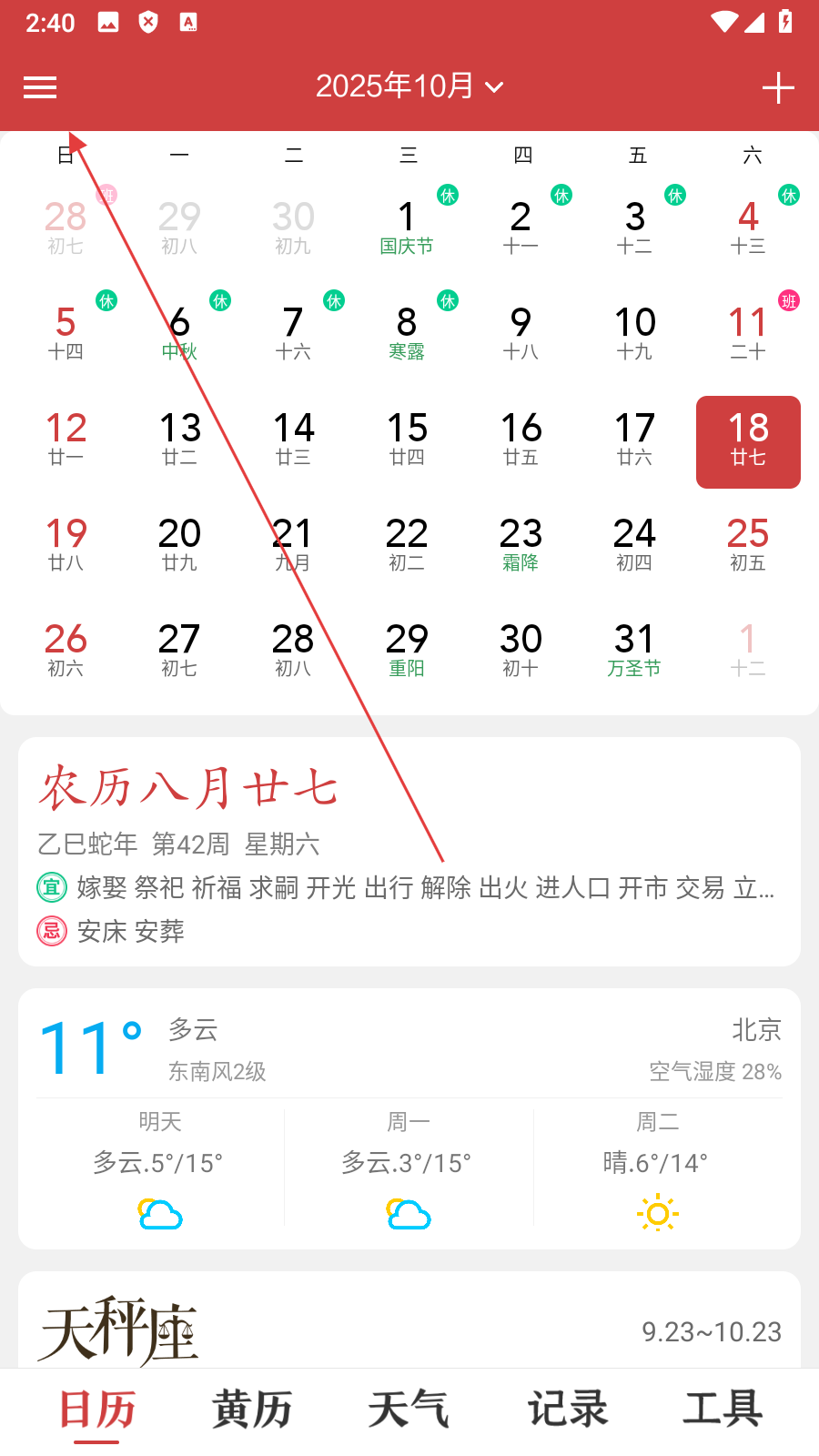Select October 8 寒露
819x1456 pixels.
407,333
